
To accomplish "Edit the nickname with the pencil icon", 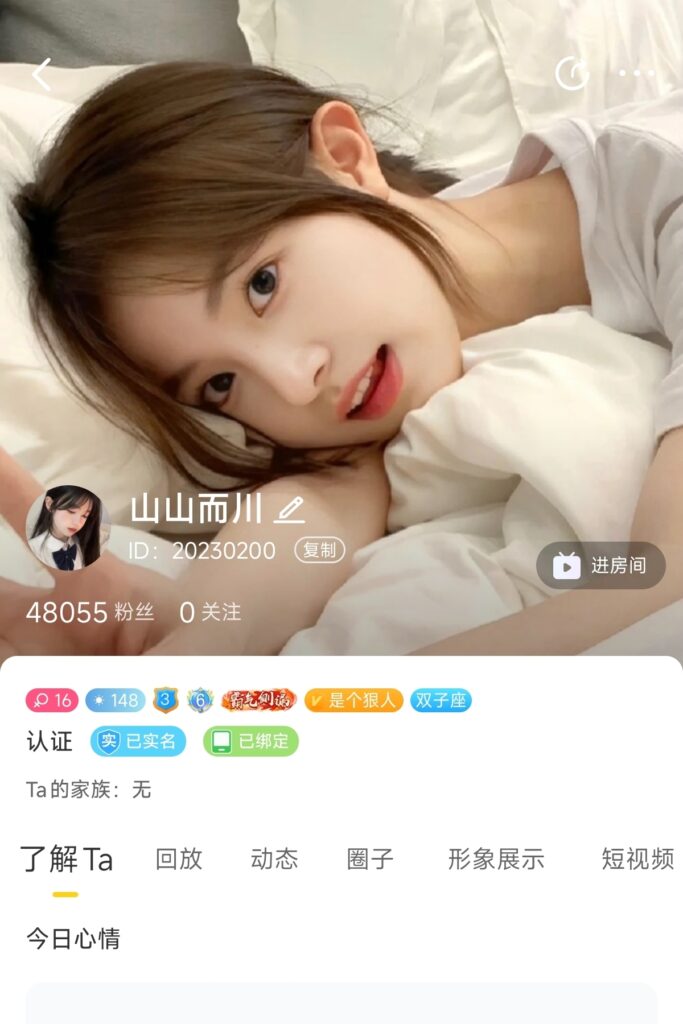I will click(289, 510).
